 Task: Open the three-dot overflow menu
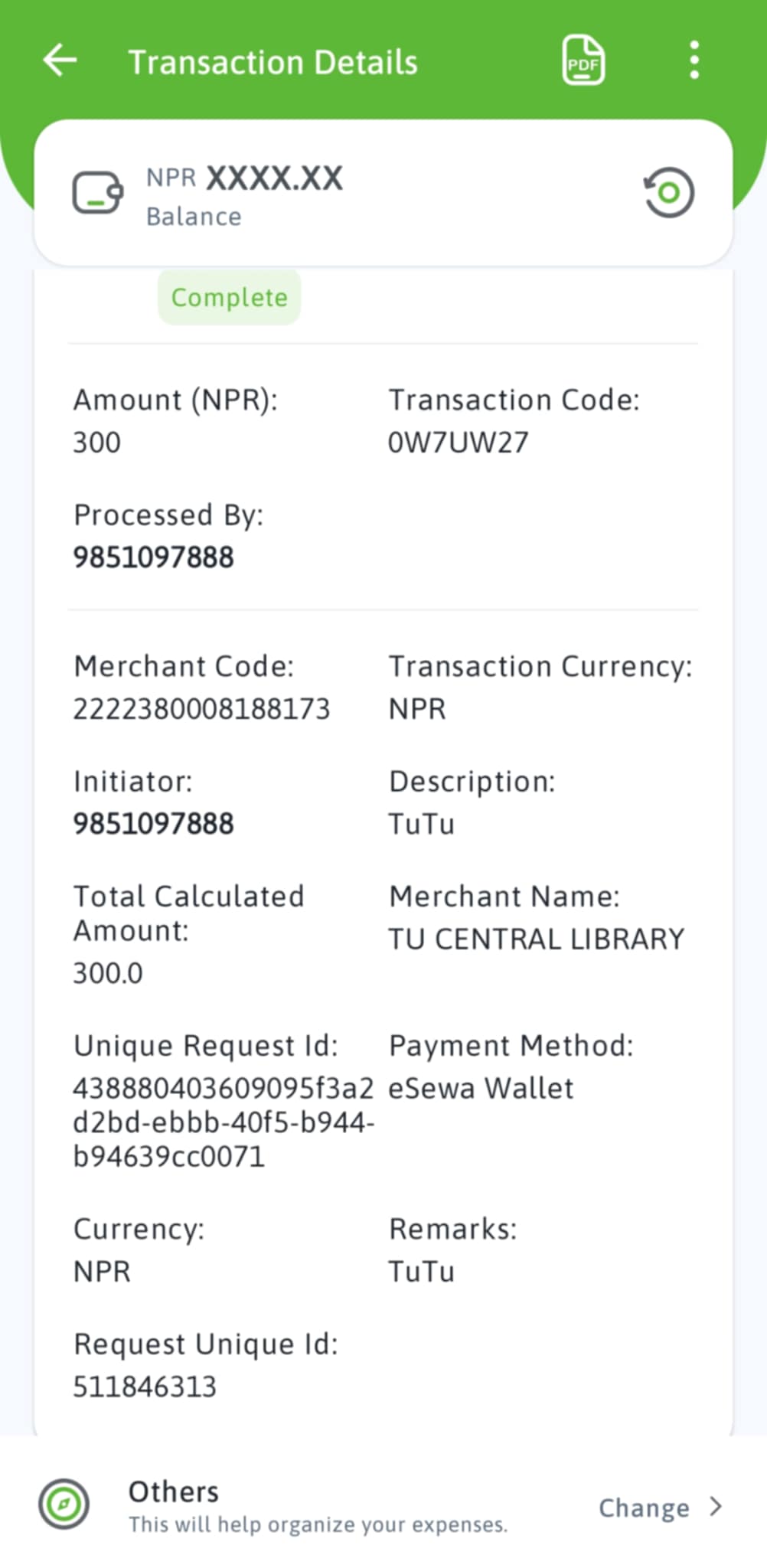pyautogui.click(x=694, y=60)
